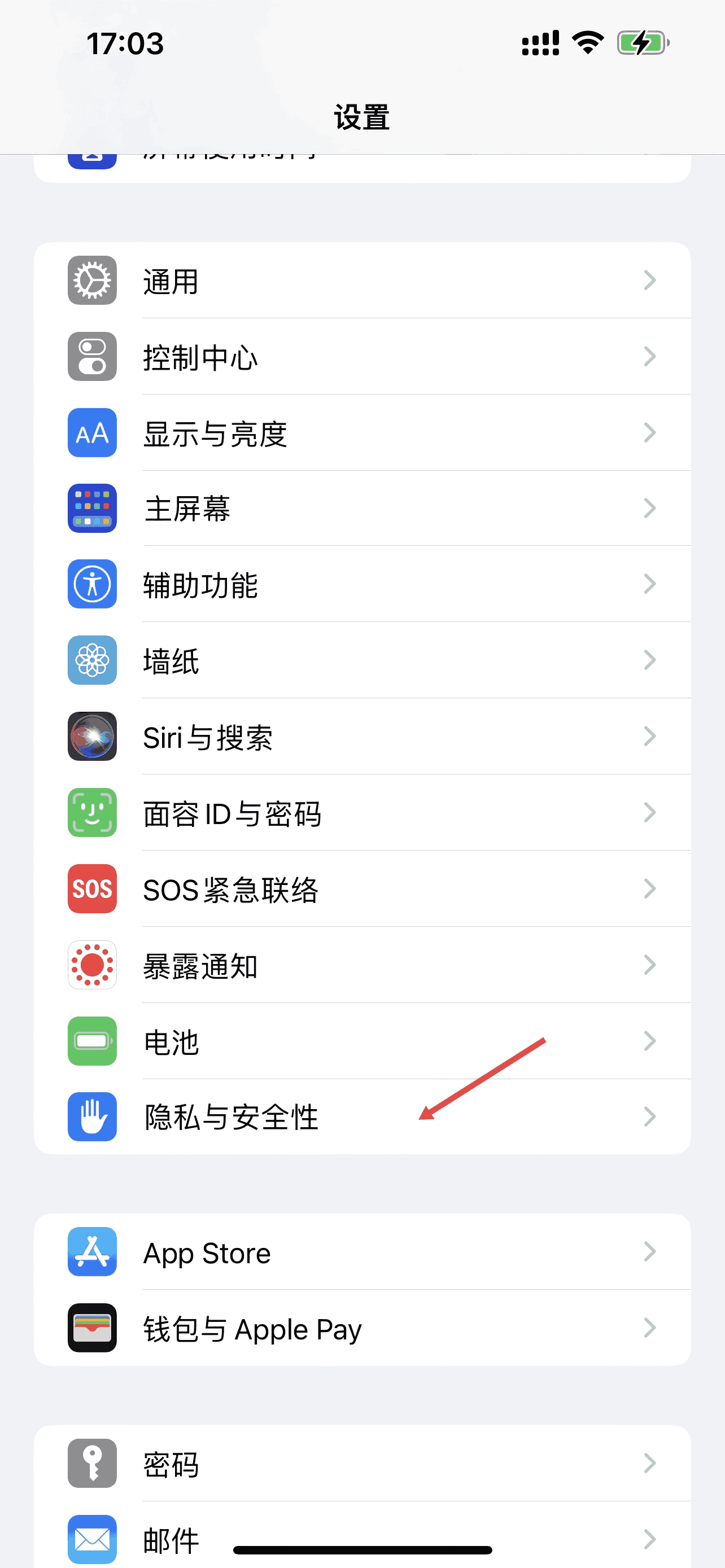Viewport: 725px width, 1568px height.
Task: Open 通用 settings via gear icon
Action: [91, 280]
